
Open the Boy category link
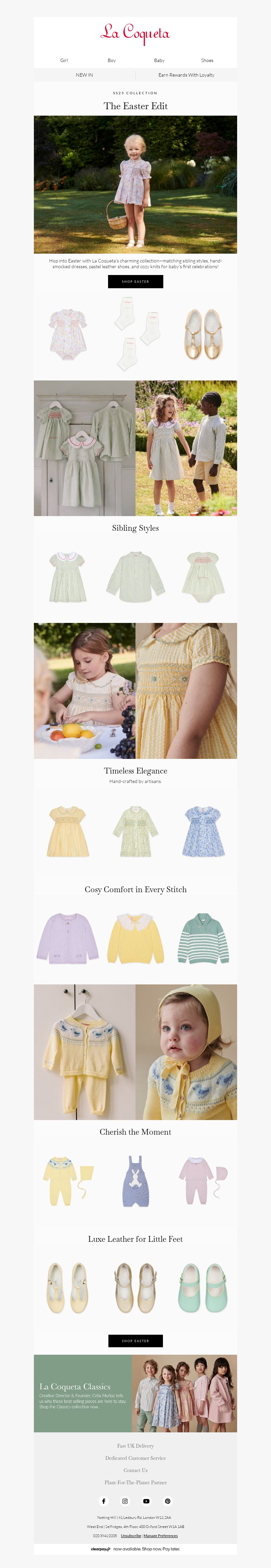click(112, 60)
